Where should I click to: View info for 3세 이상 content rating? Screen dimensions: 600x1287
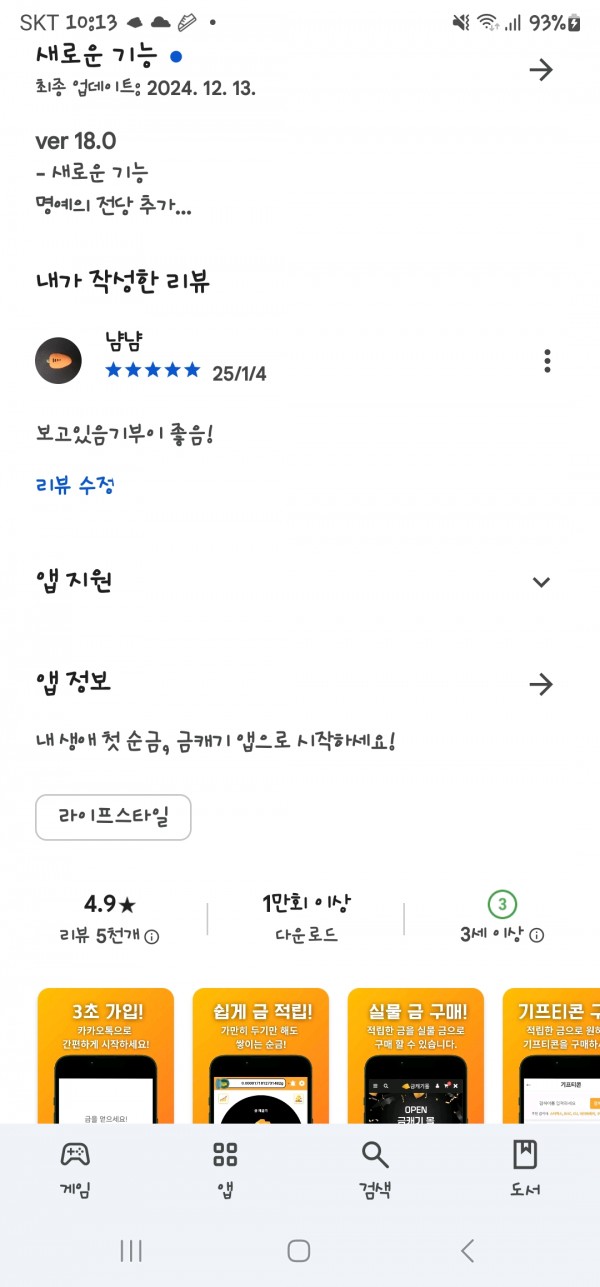click(x=536, y=935)
